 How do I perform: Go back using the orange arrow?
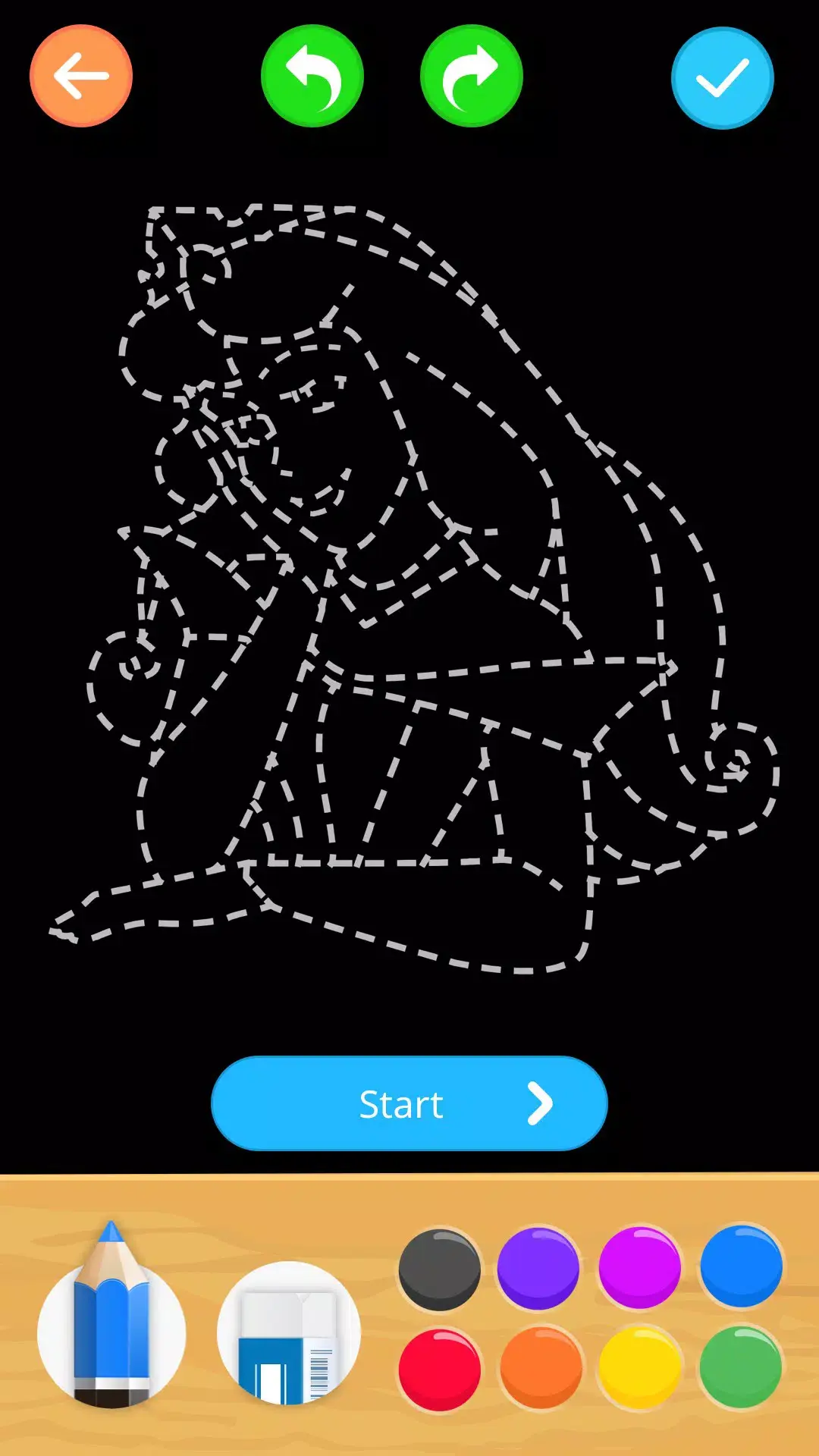click(80, 75)
